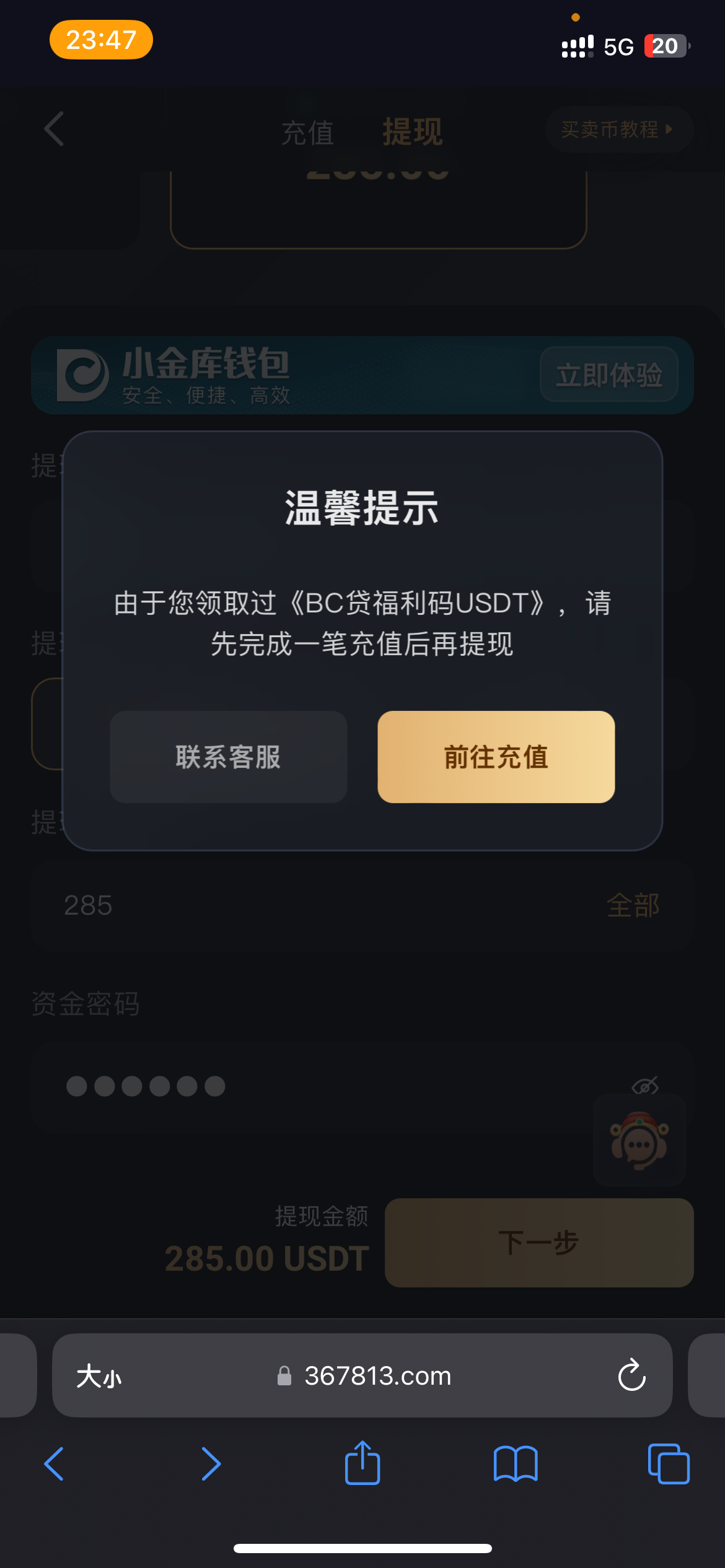Tap 联系客服 to contact customer service
Screen dimensions: 725x1568
coord(228,757)
